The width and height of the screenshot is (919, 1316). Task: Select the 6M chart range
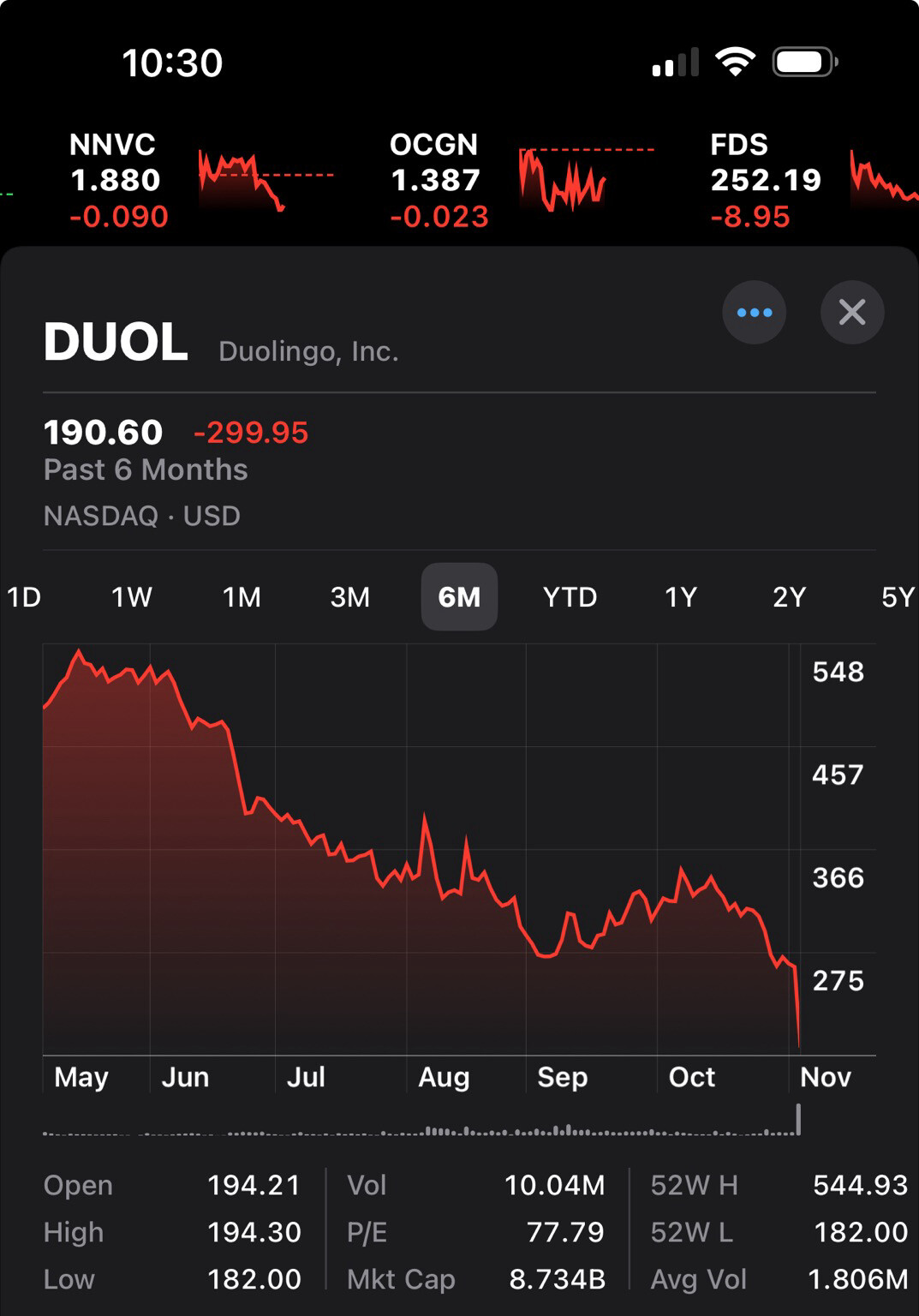pos(459,597)
